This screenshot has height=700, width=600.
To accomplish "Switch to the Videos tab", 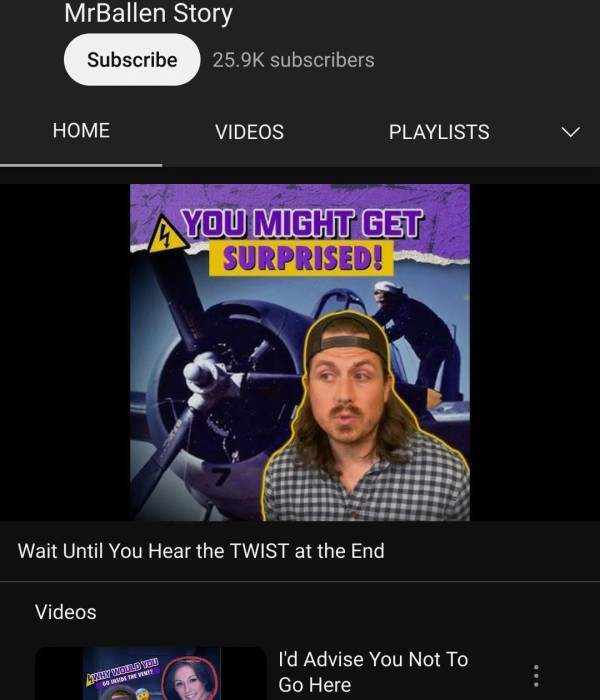I will 249,132.
